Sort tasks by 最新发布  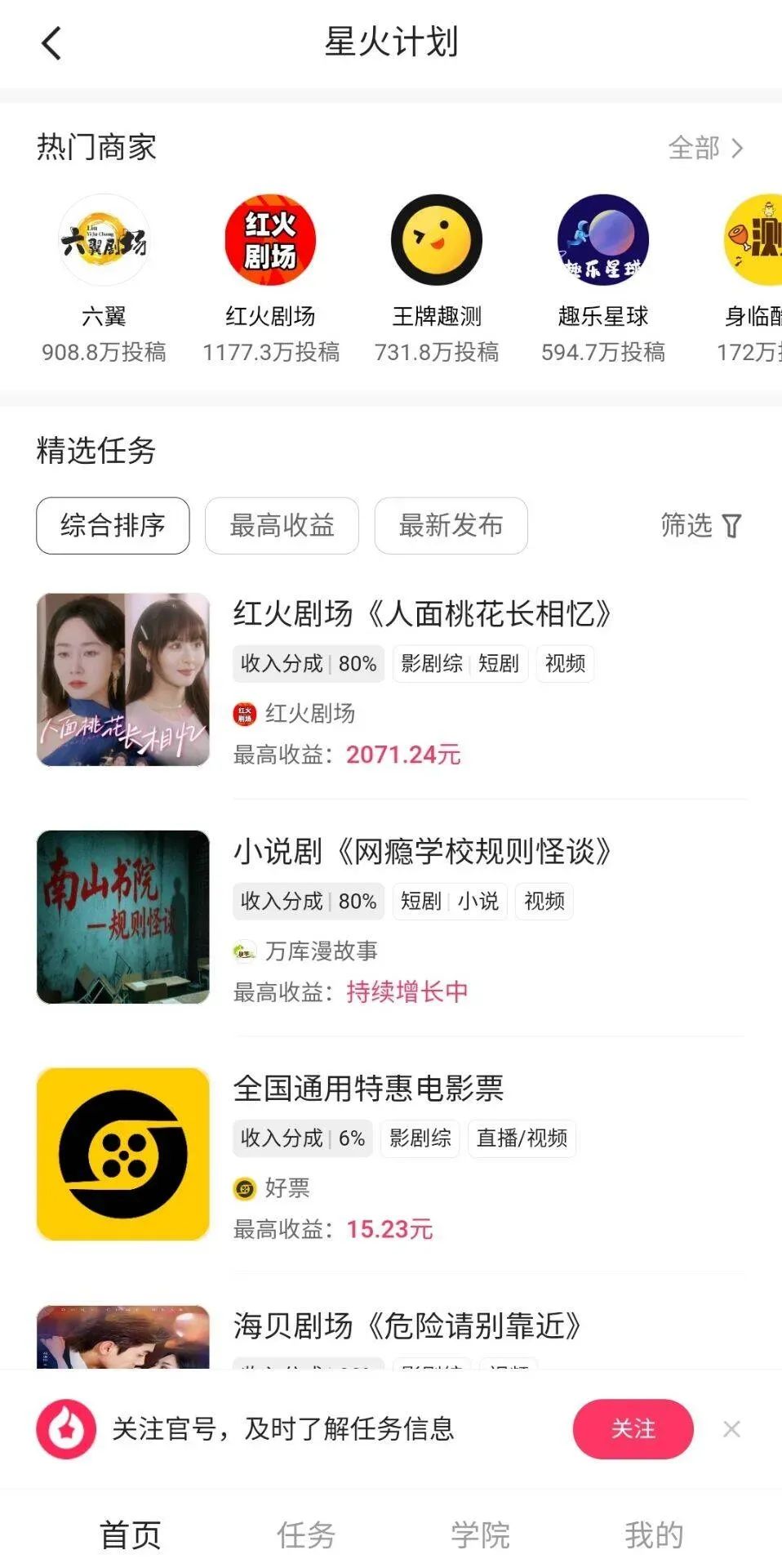[x=451, y=525]
